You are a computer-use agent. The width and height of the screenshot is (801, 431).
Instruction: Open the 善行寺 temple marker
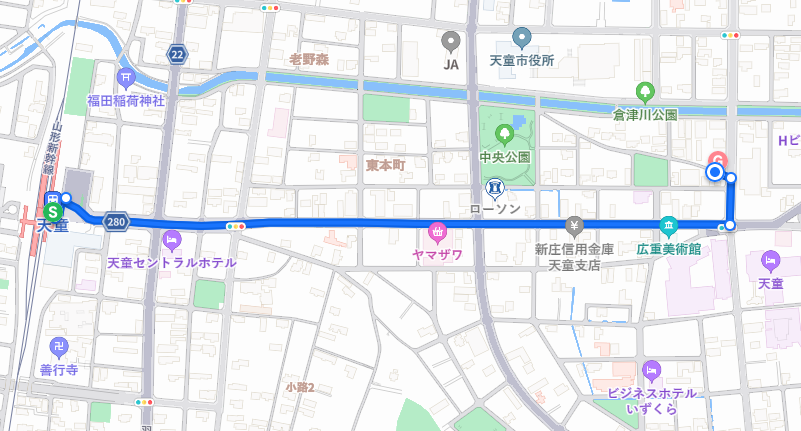point(58,347)
